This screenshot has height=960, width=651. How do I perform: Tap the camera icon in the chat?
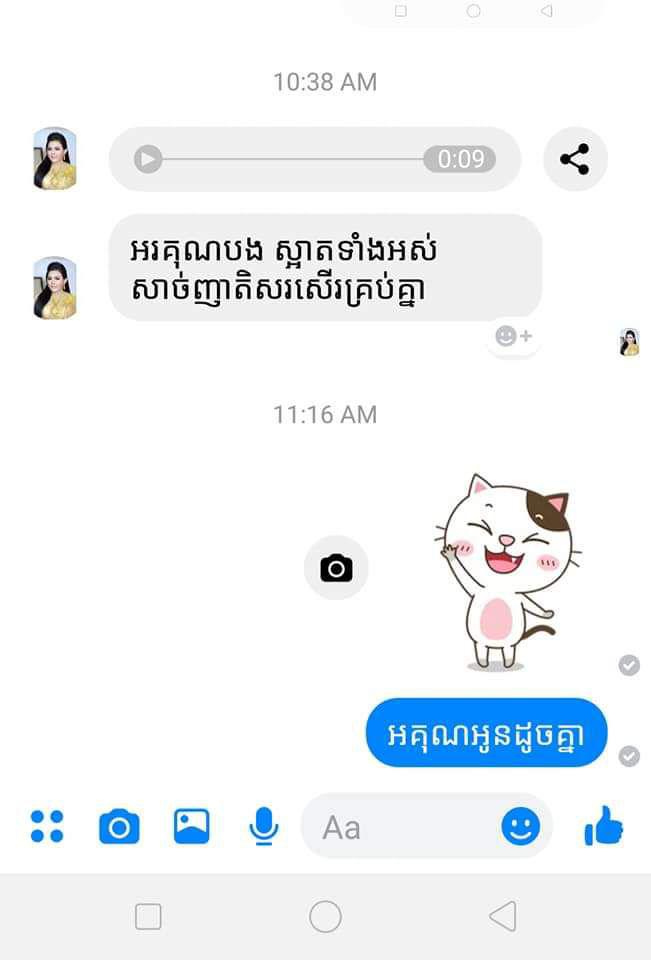tap(336, 568)
